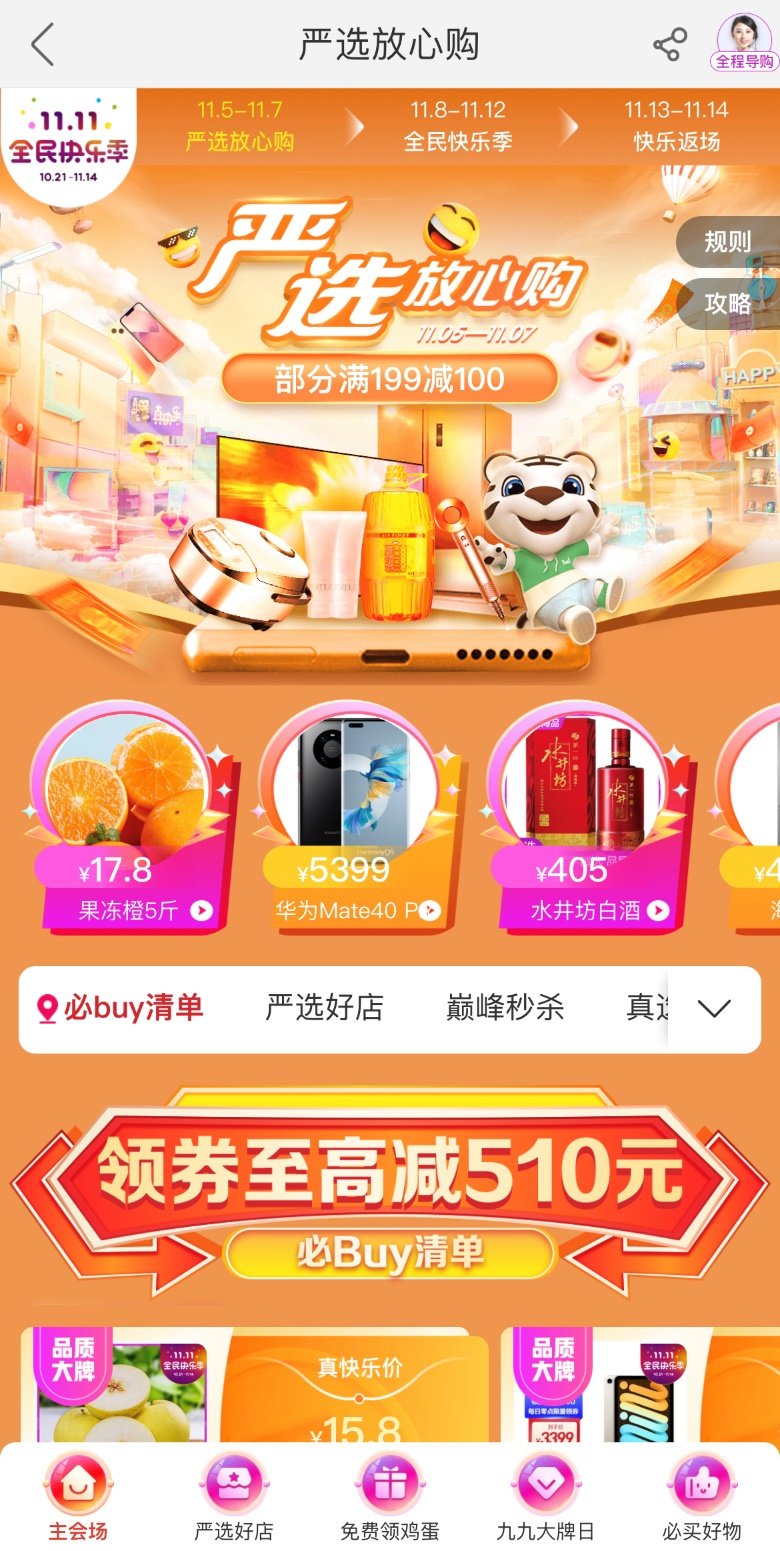780x1551 pixels.
Task: Go back using the top-left arrow
Action: [x=42, y=45]
